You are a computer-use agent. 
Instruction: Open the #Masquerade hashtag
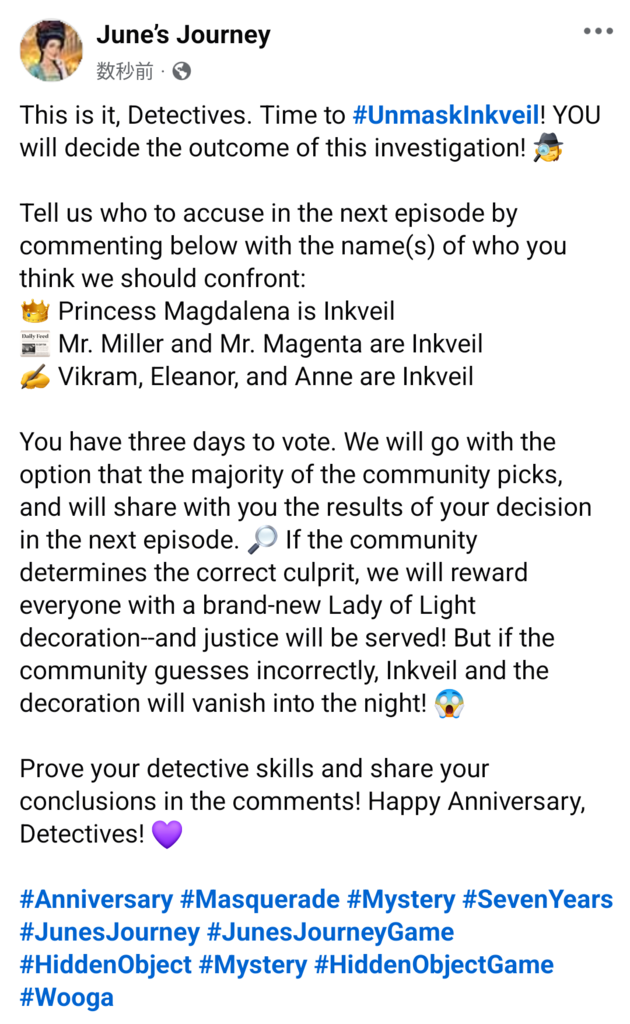pyautogui.click(x=259, y=899)
